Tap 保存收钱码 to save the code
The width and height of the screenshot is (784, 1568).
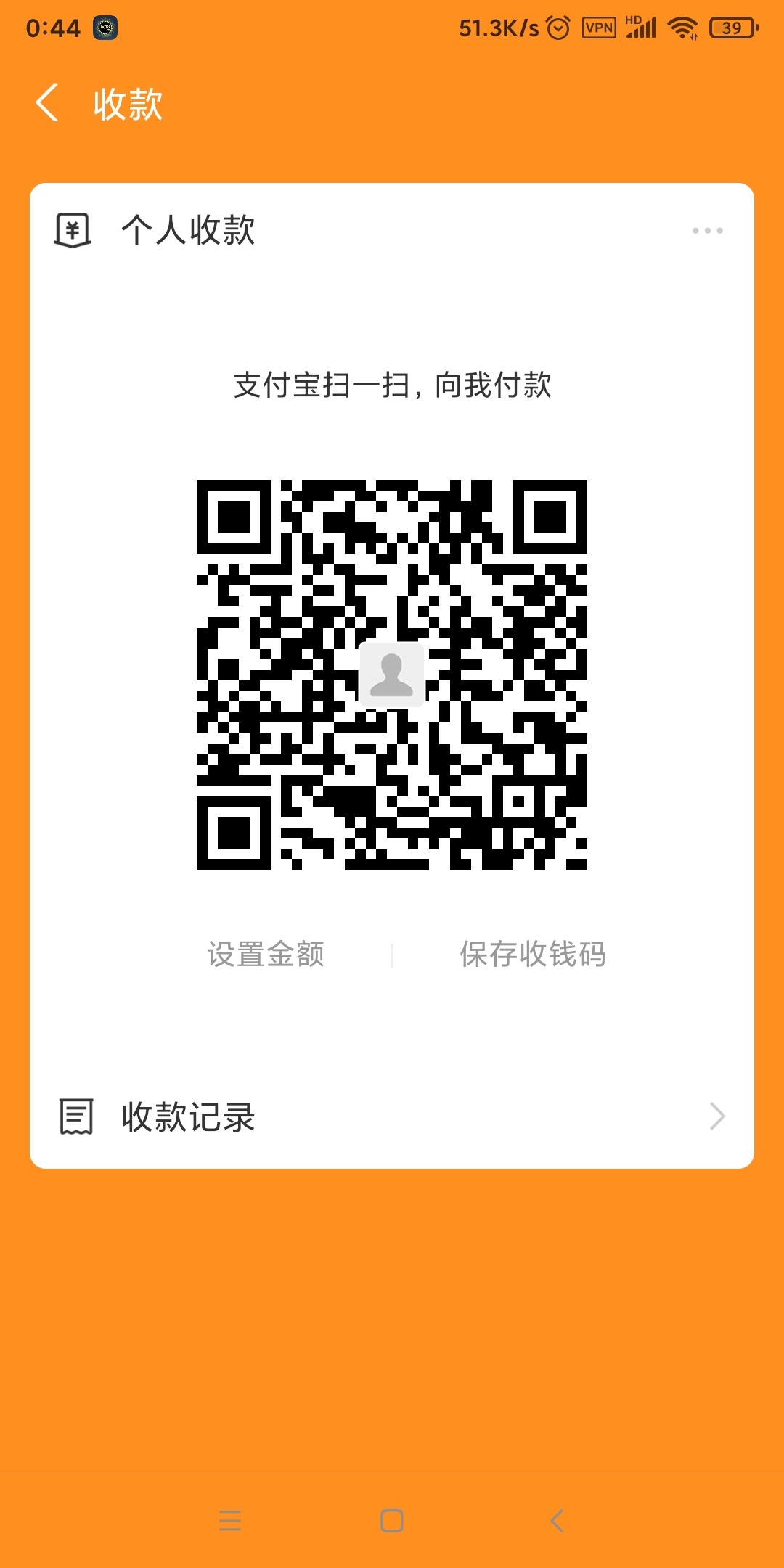tap(534, 954)
